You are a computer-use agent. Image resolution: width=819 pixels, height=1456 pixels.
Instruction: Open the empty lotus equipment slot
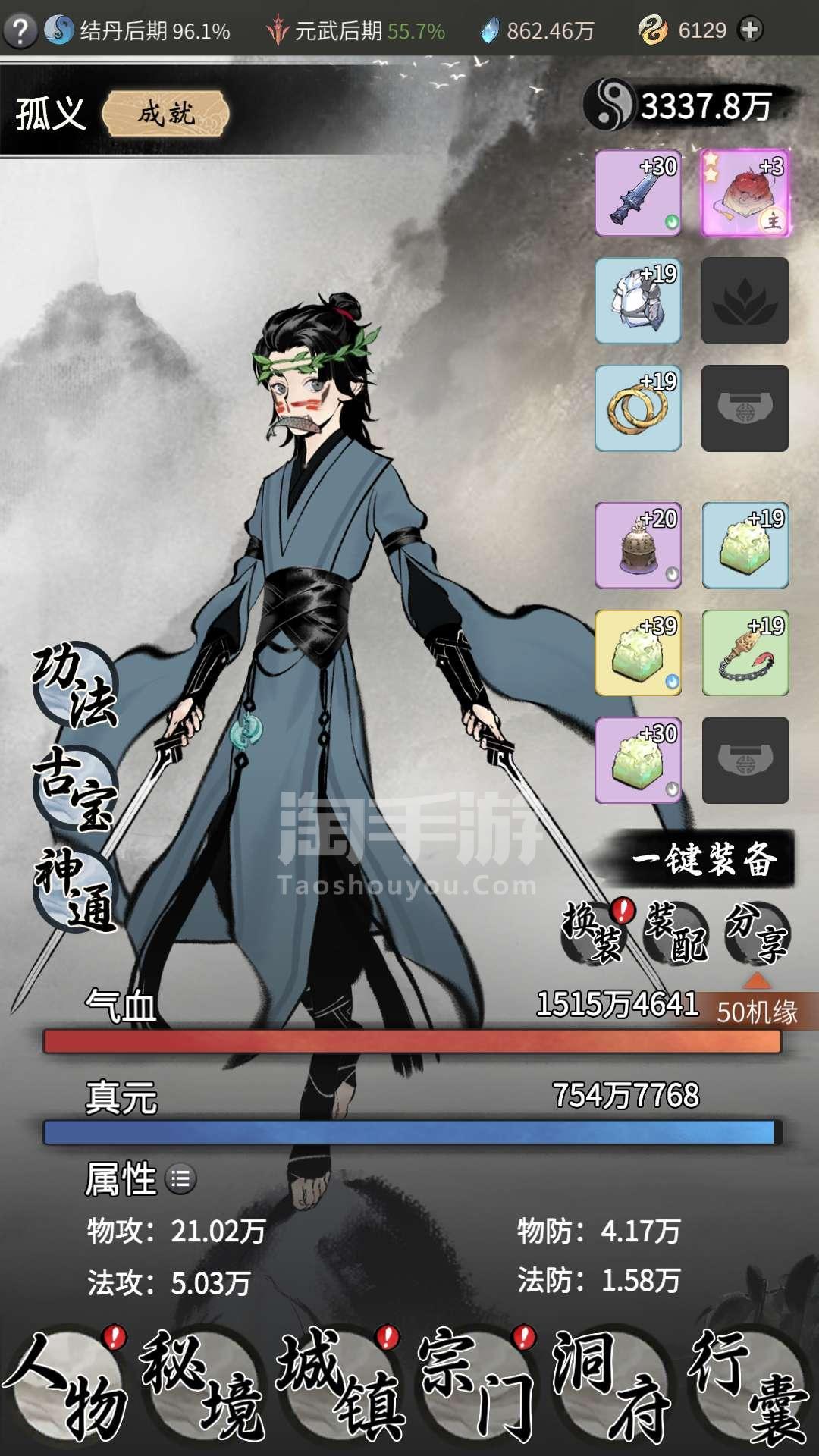(745, 300)
